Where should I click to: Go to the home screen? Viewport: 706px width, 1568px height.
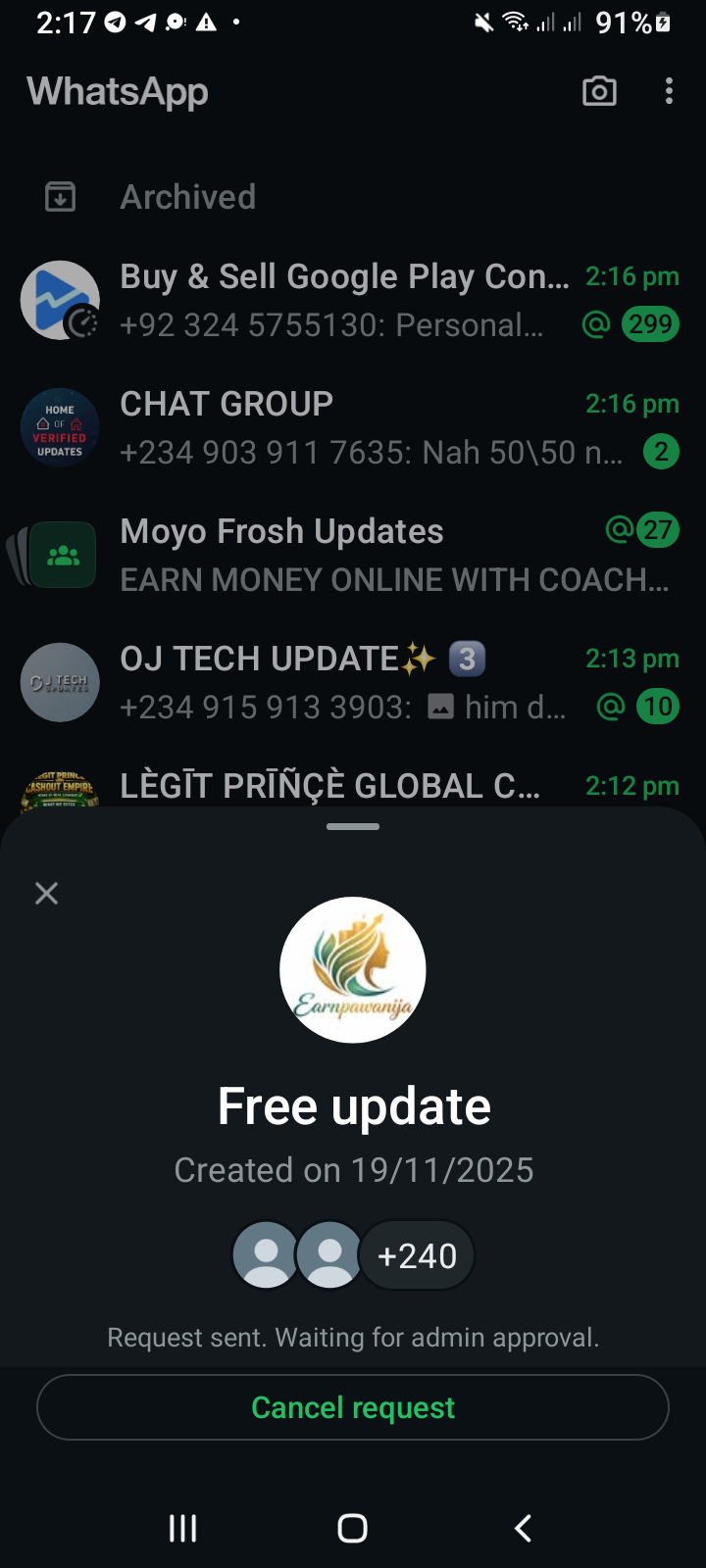pos(353,1528)
